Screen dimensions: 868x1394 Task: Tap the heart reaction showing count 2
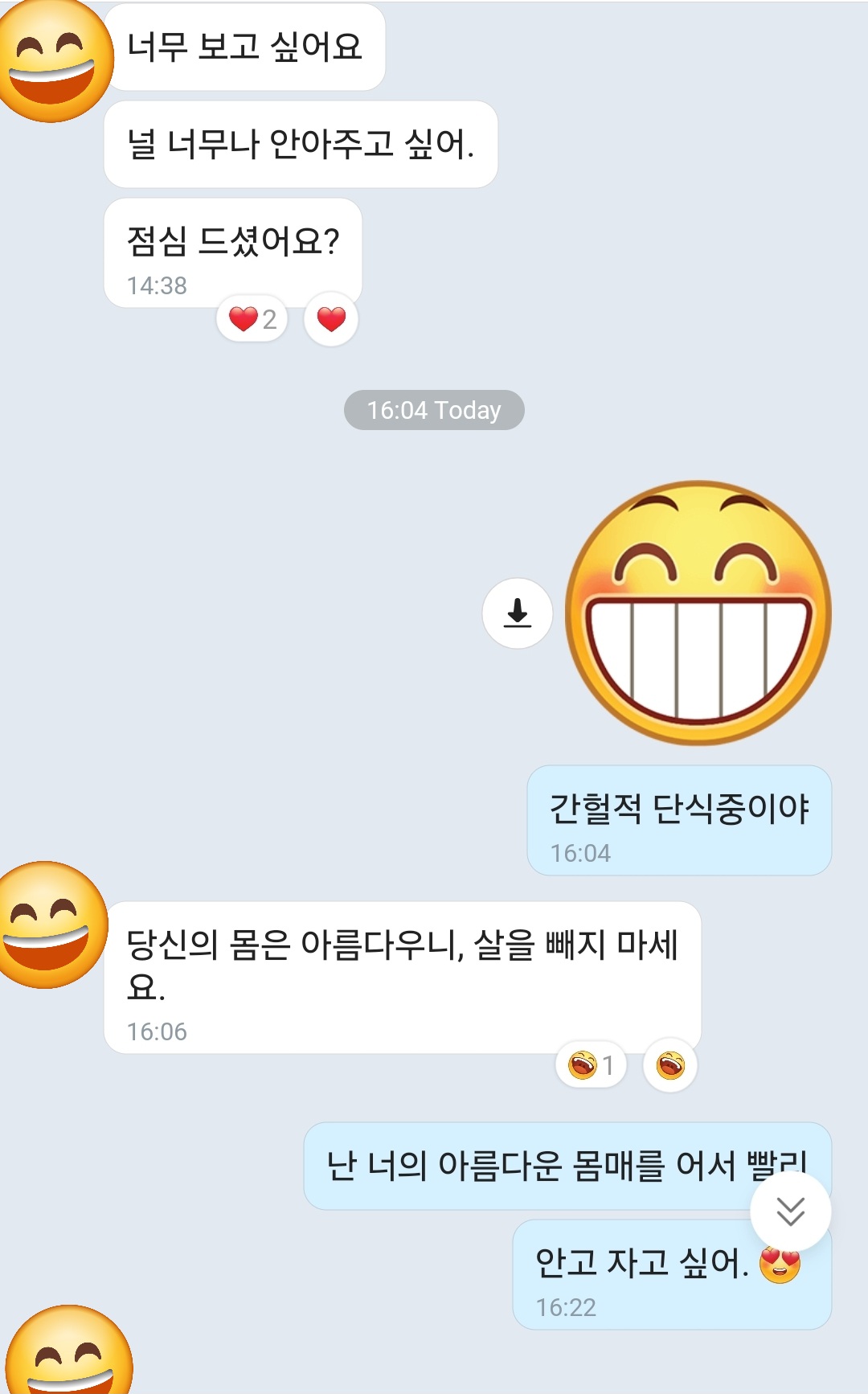252,319
